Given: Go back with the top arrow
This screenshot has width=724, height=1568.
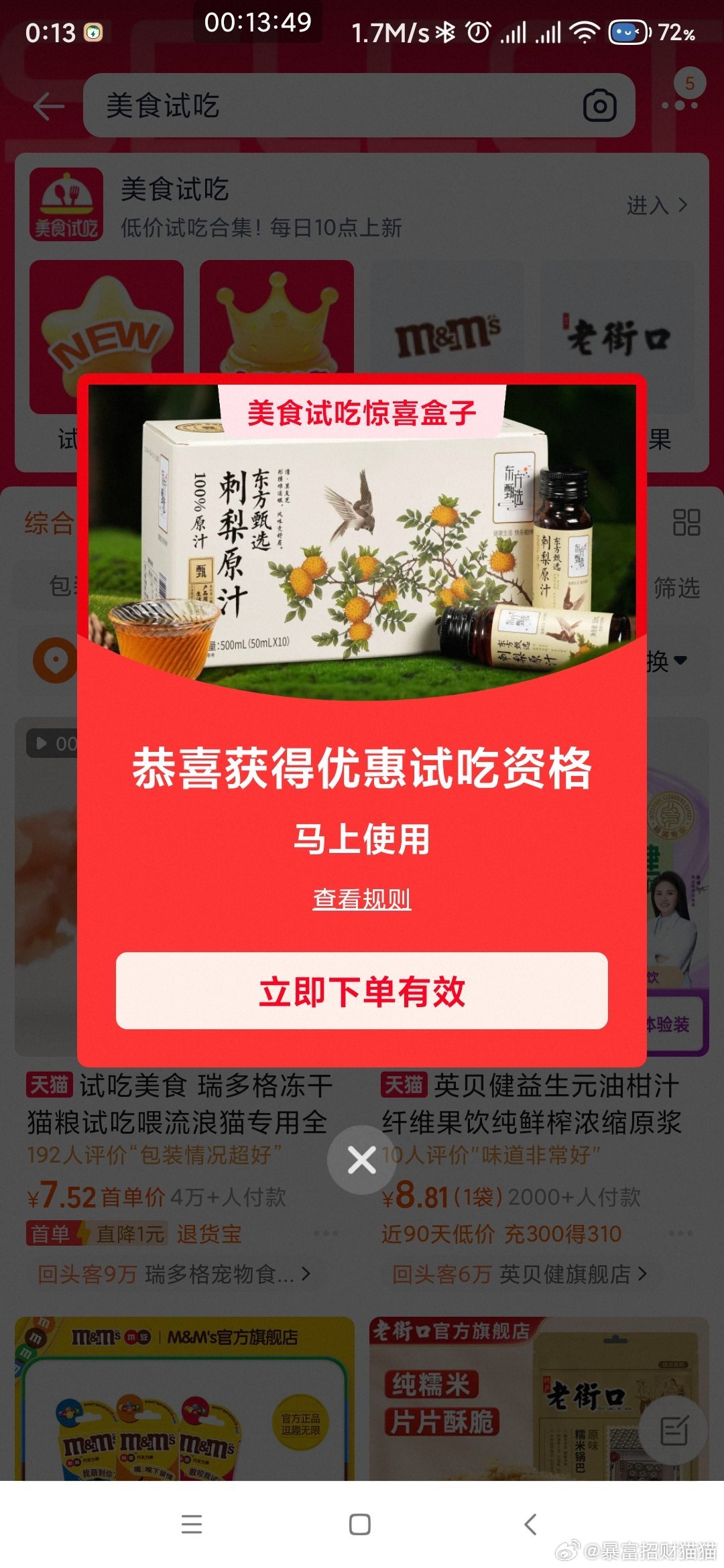Looking at the screenshot, I should 48,106.
